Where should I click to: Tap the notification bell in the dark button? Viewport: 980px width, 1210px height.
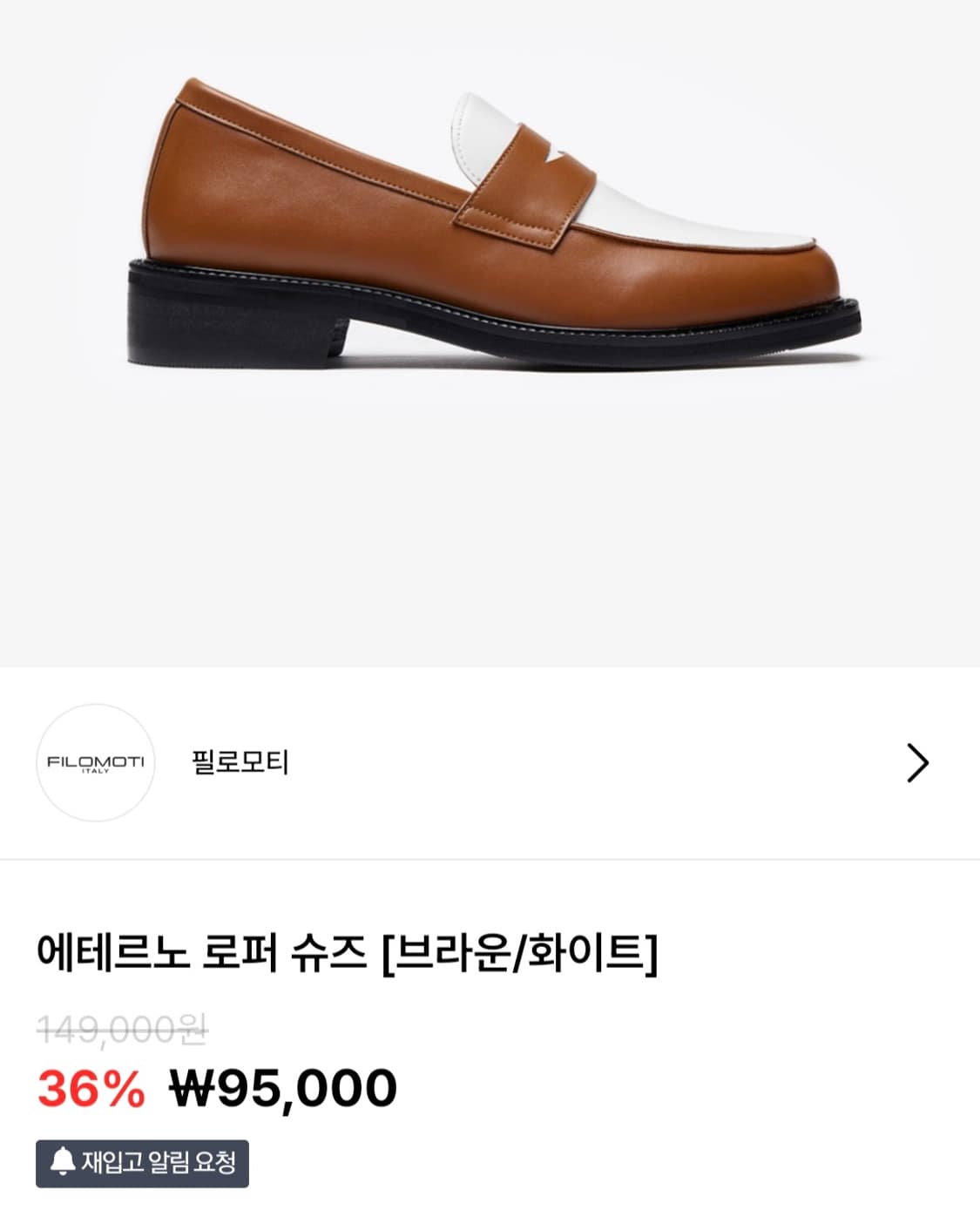(64, 1161)
